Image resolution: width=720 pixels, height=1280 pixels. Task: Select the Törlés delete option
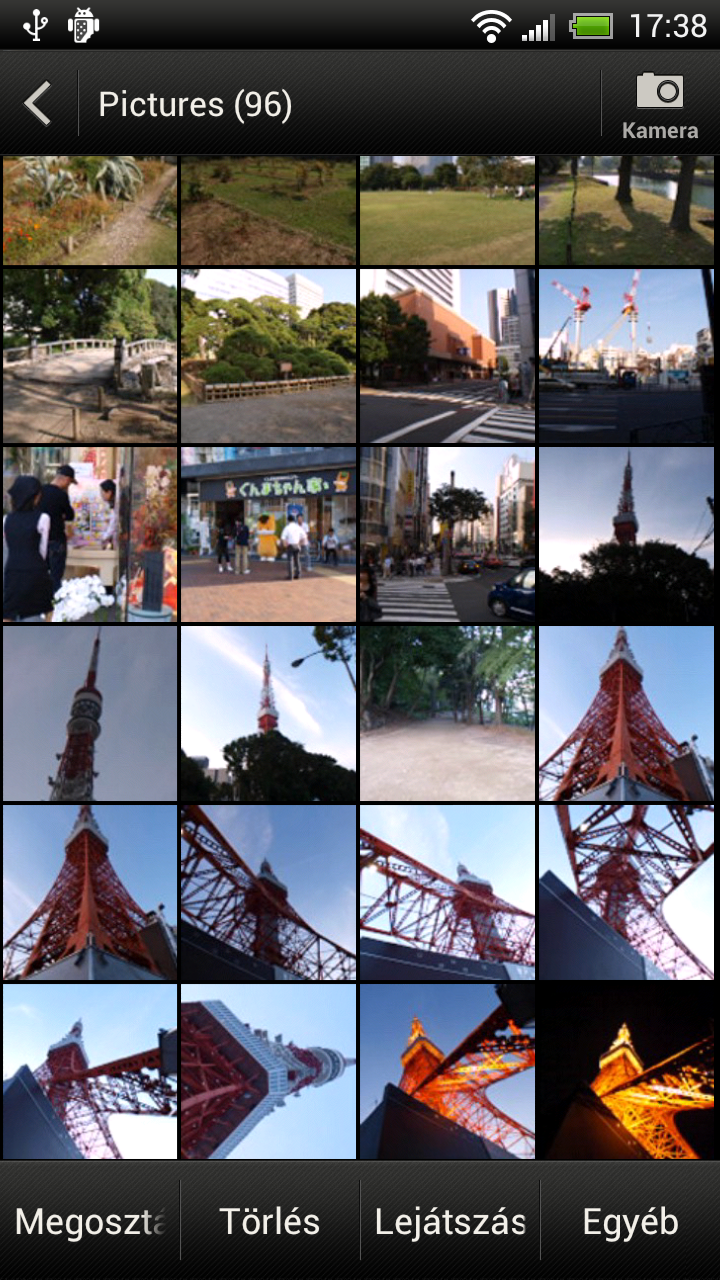269,1221
